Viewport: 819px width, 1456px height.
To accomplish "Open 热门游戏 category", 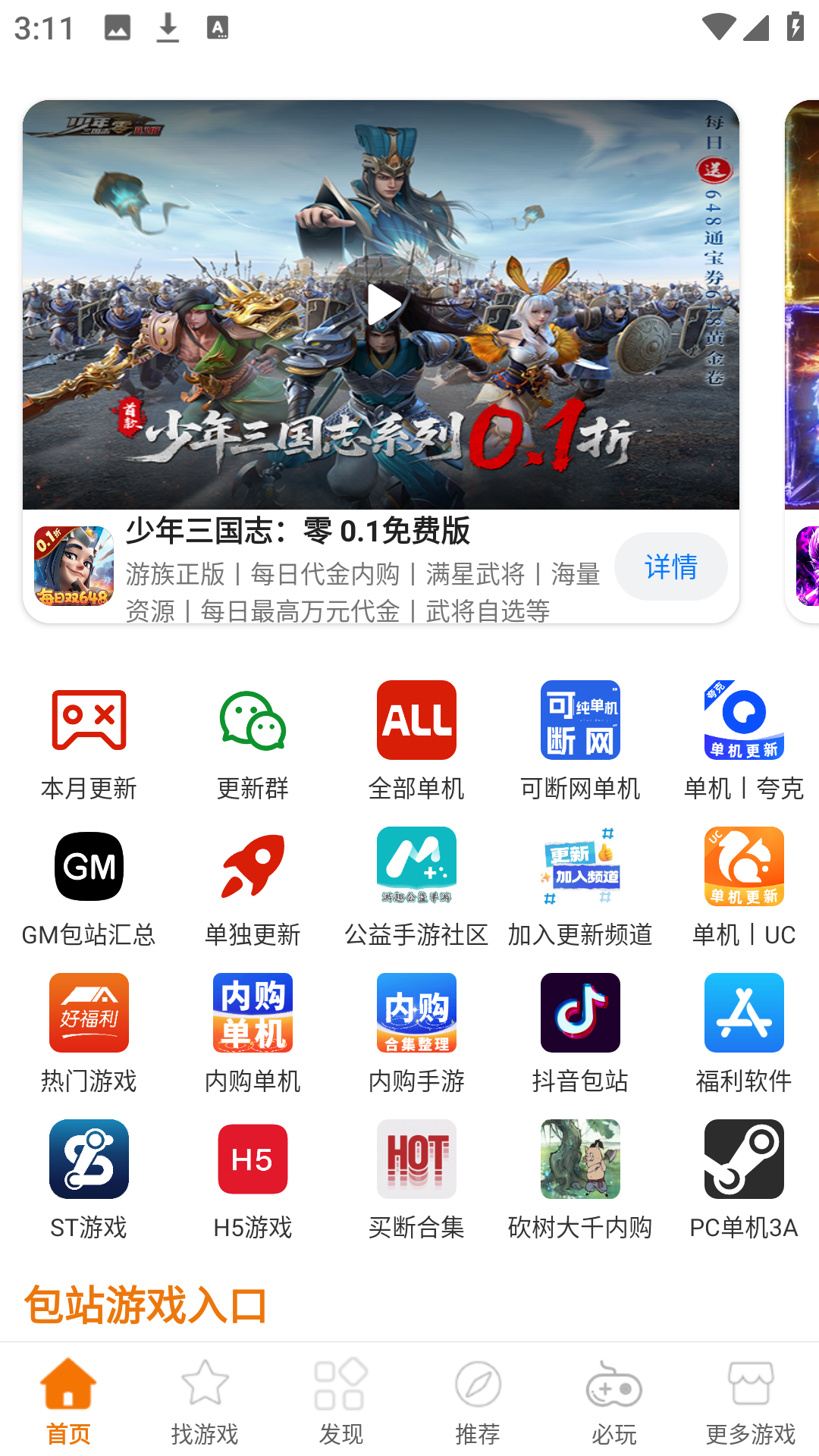I will coord(89,1032).
